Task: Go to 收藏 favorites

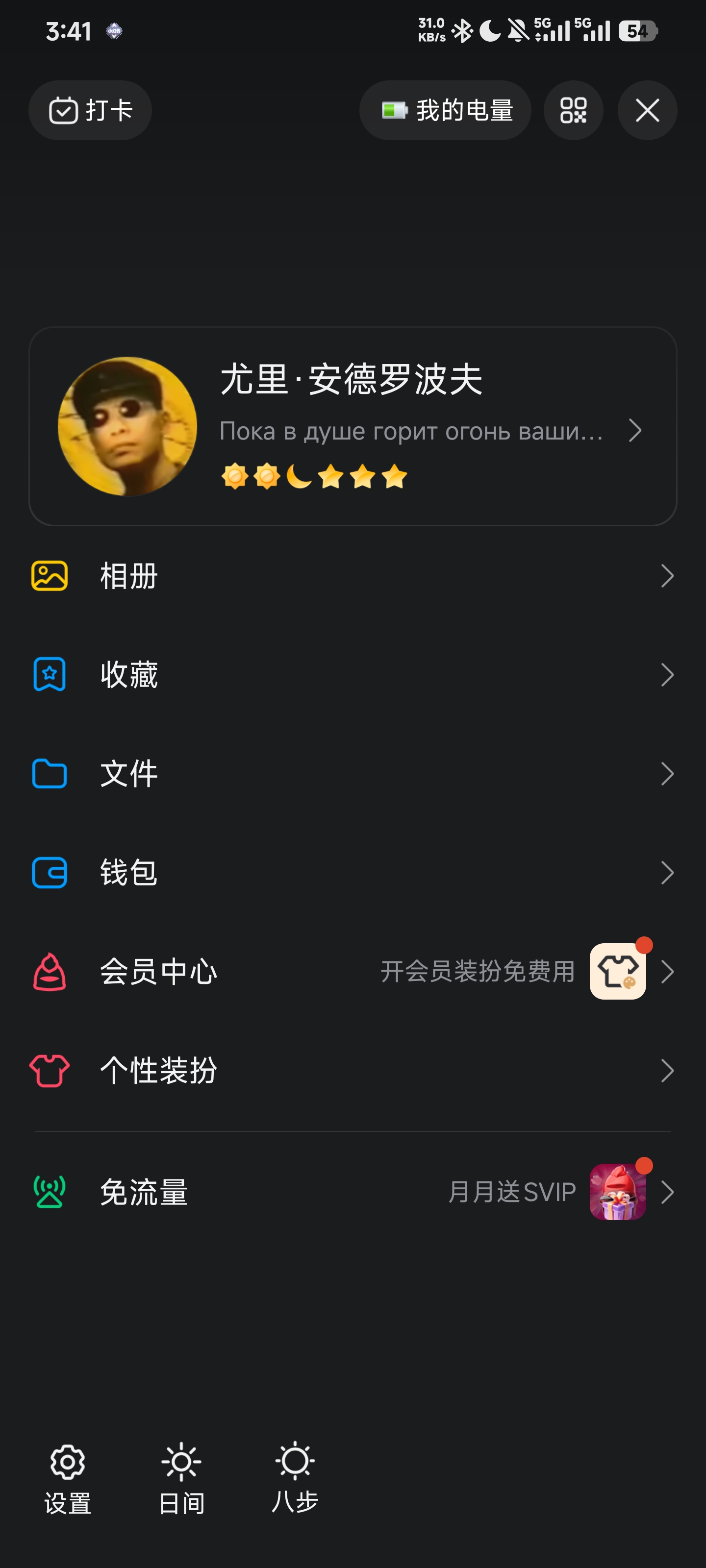Action: click(x=353, y=674)
